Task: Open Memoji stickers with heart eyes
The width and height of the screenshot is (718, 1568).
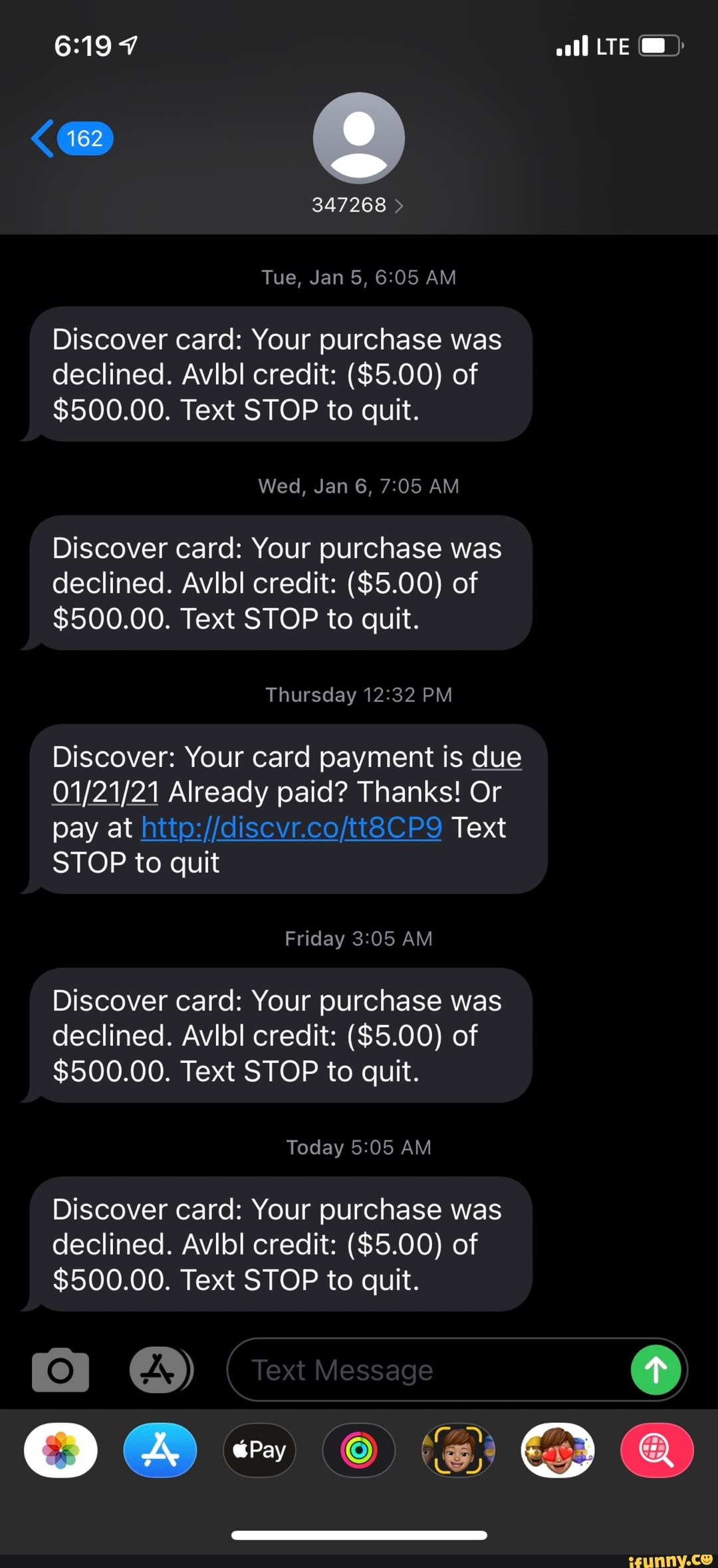Action: [557, 1450]
